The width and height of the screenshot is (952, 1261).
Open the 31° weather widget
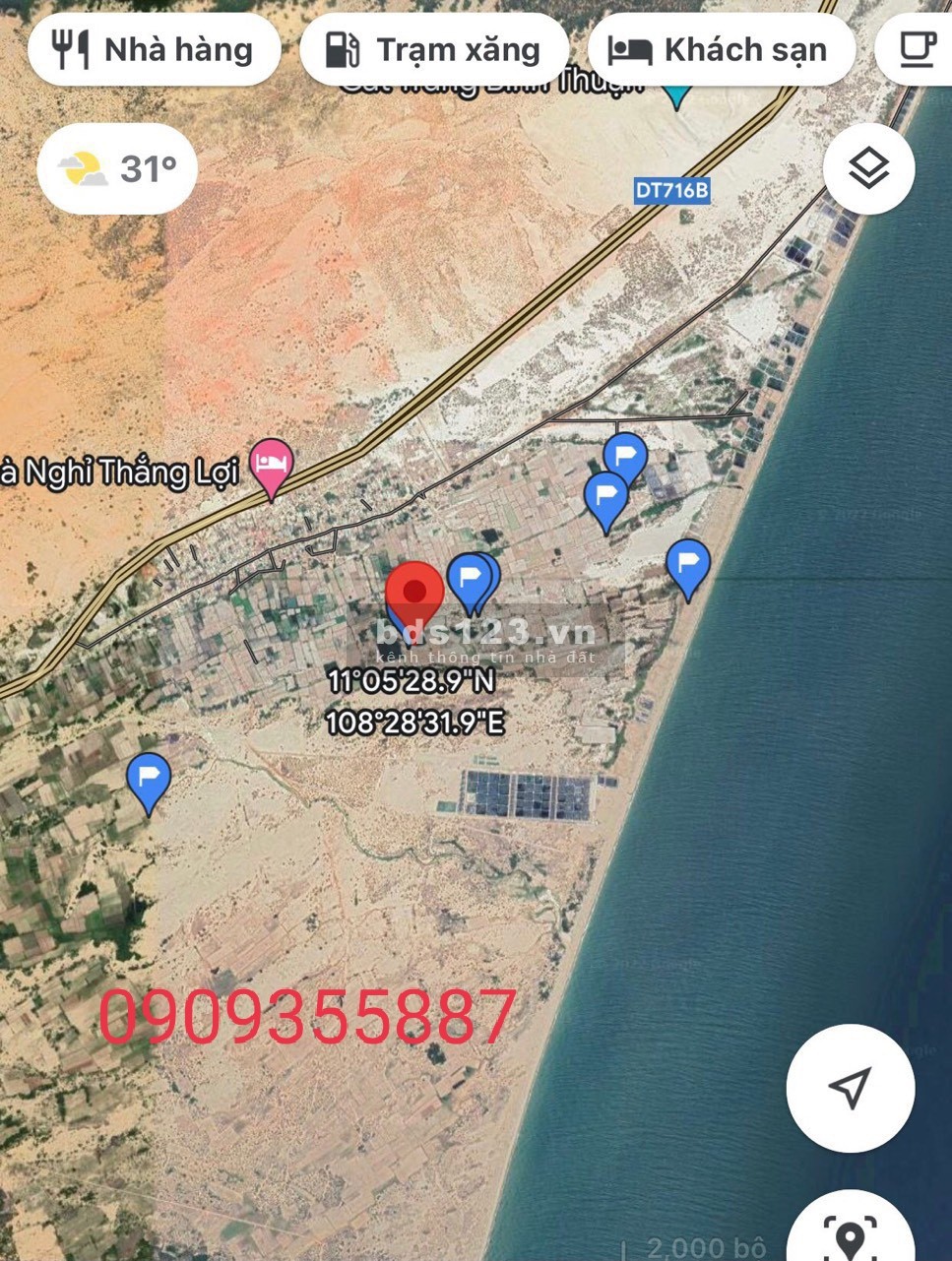click(x=117, y=169)
